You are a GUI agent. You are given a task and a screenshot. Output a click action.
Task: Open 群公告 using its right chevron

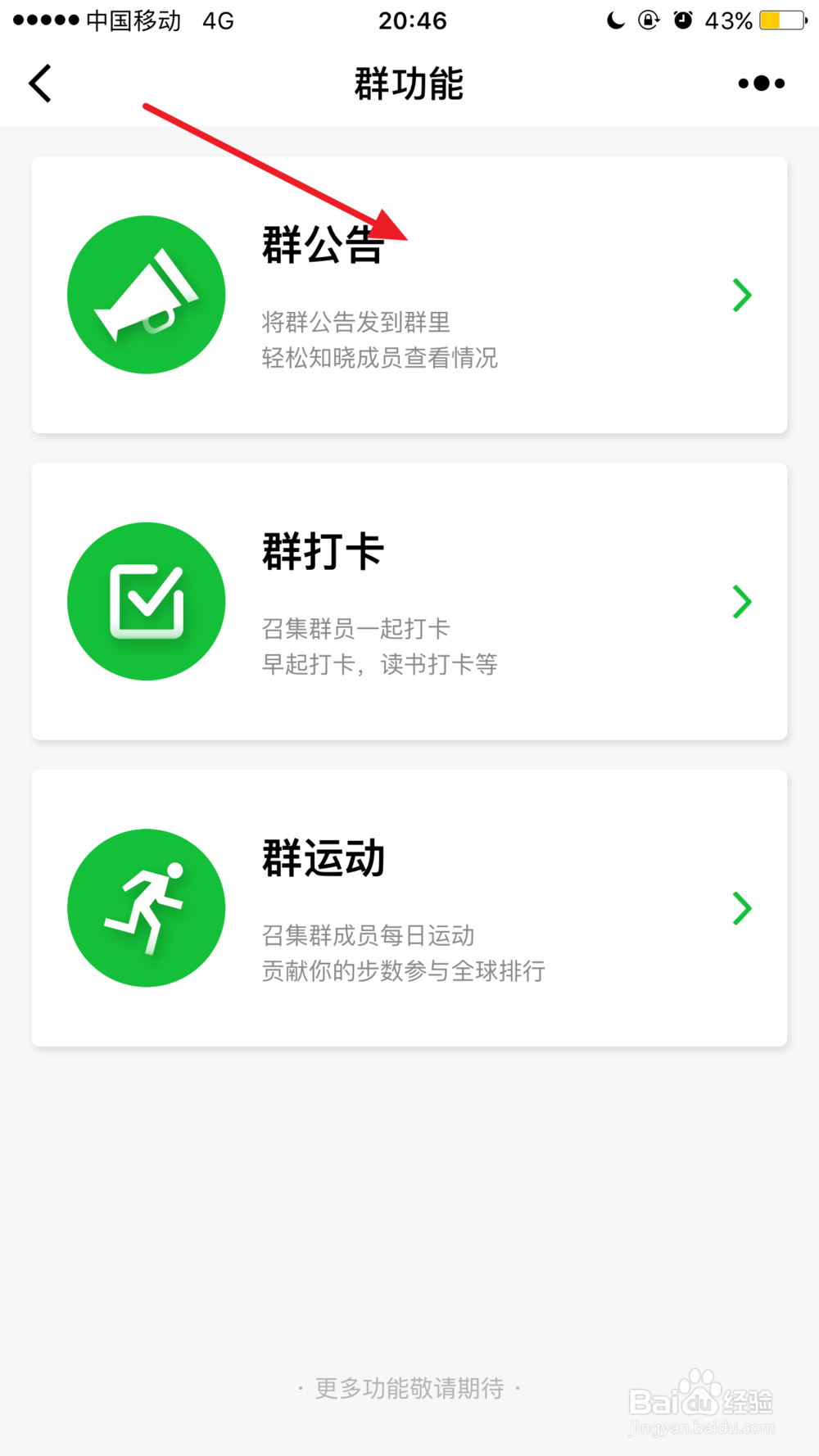tap(741, 295)
